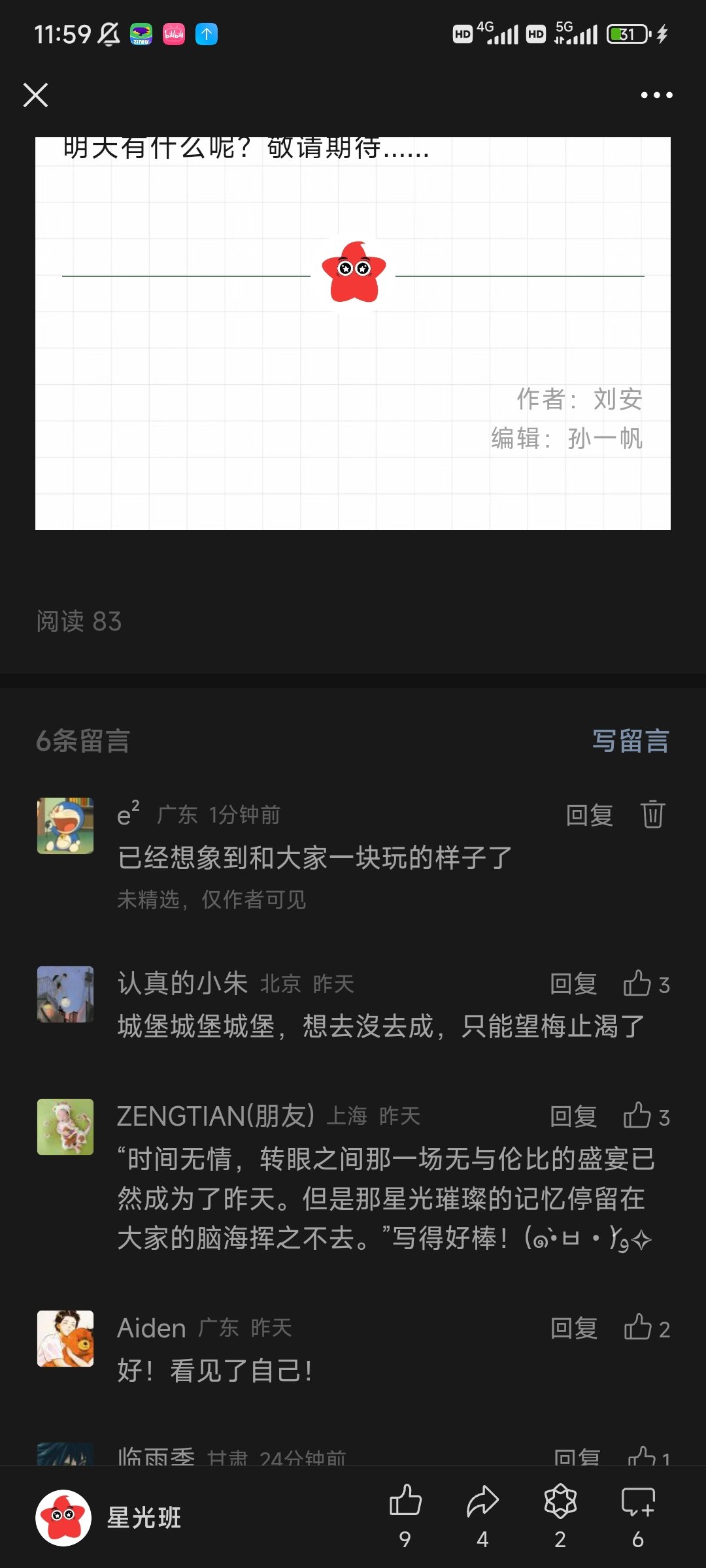The image size is (706, 1568).
Task: Close the article page
Action: point(35,95)
